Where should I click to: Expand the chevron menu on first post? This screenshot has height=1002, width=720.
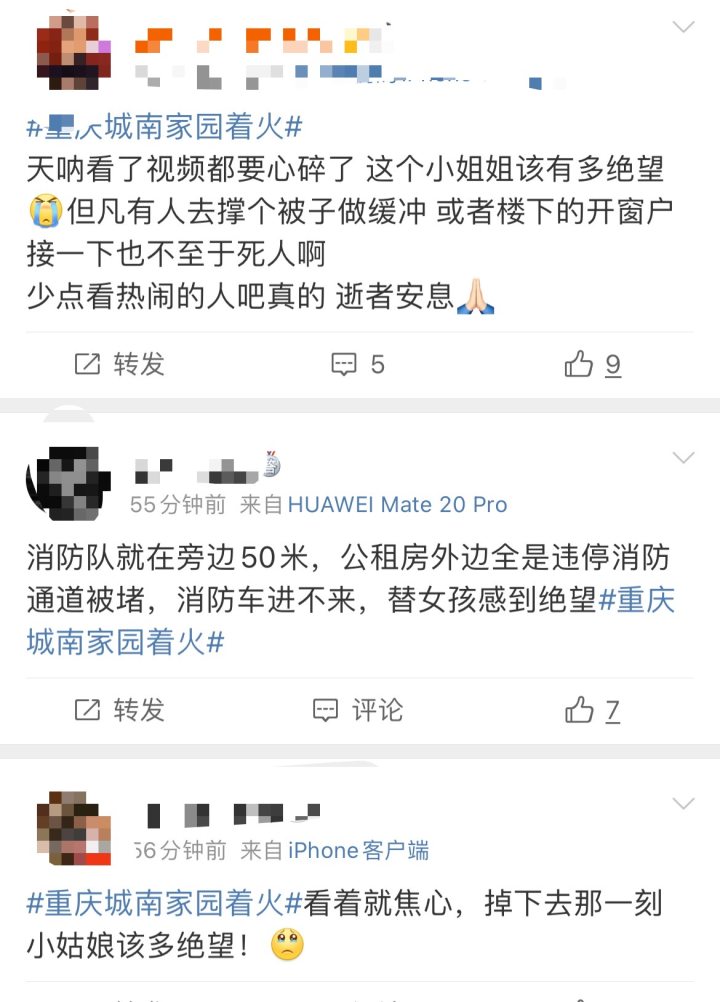(x=684, y=27)
